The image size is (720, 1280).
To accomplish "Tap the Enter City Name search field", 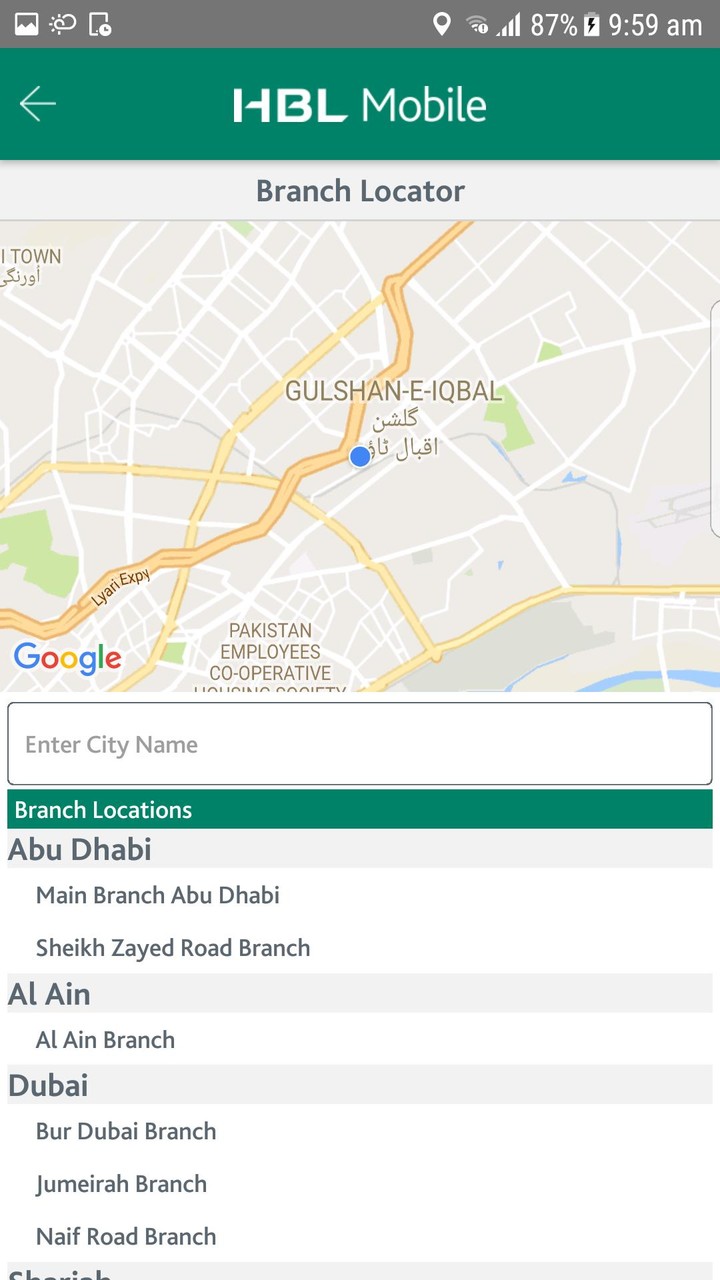I will tap(360, 743).
